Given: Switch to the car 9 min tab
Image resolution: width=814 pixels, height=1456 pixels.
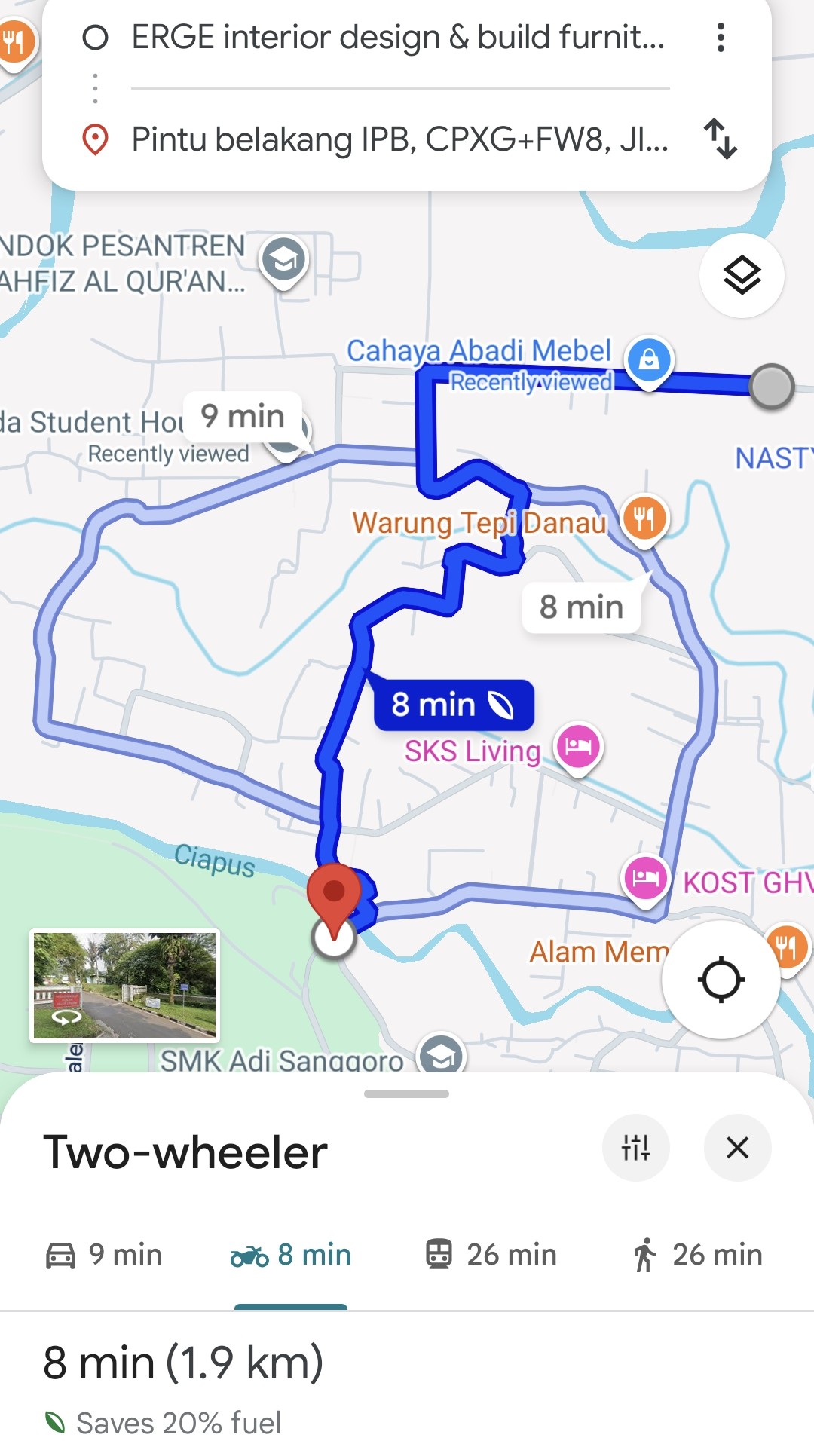Looking at the screenshot, I should click(104, 1255).
